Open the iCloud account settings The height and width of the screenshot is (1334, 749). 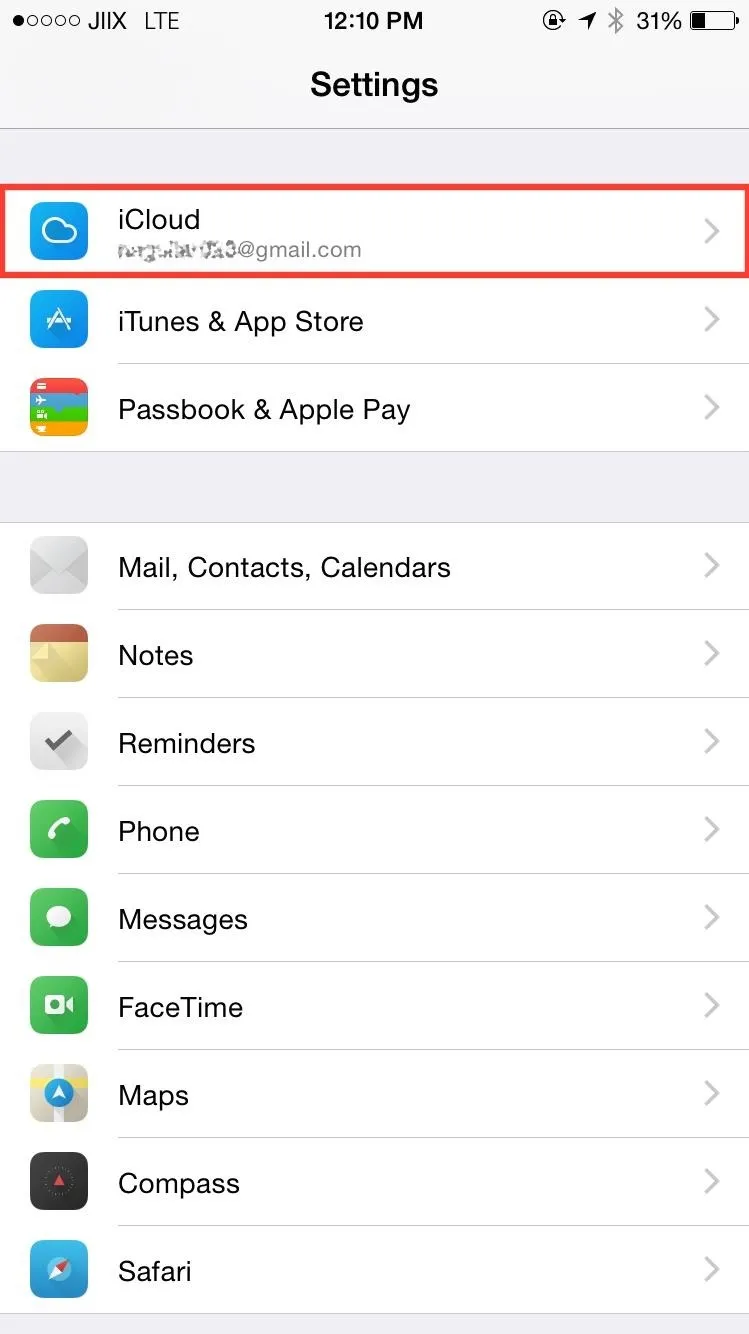click(374, 231)
